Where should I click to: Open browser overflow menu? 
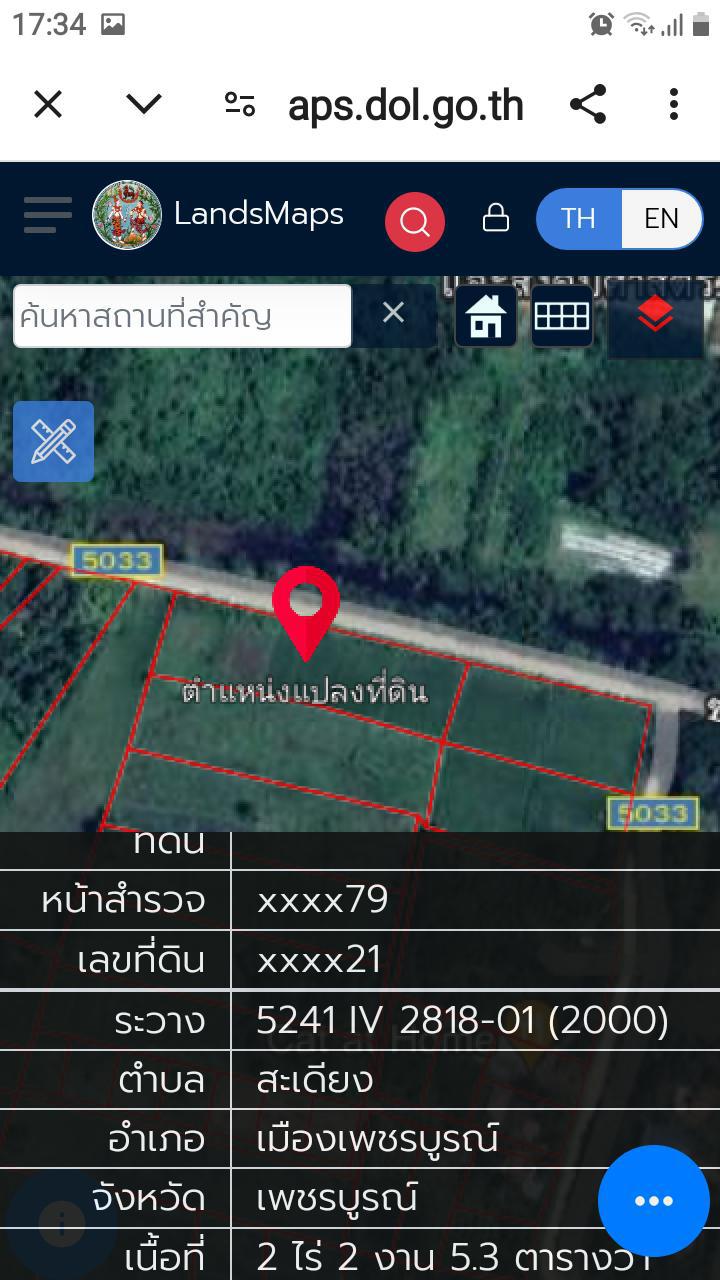tap(674, 104)
